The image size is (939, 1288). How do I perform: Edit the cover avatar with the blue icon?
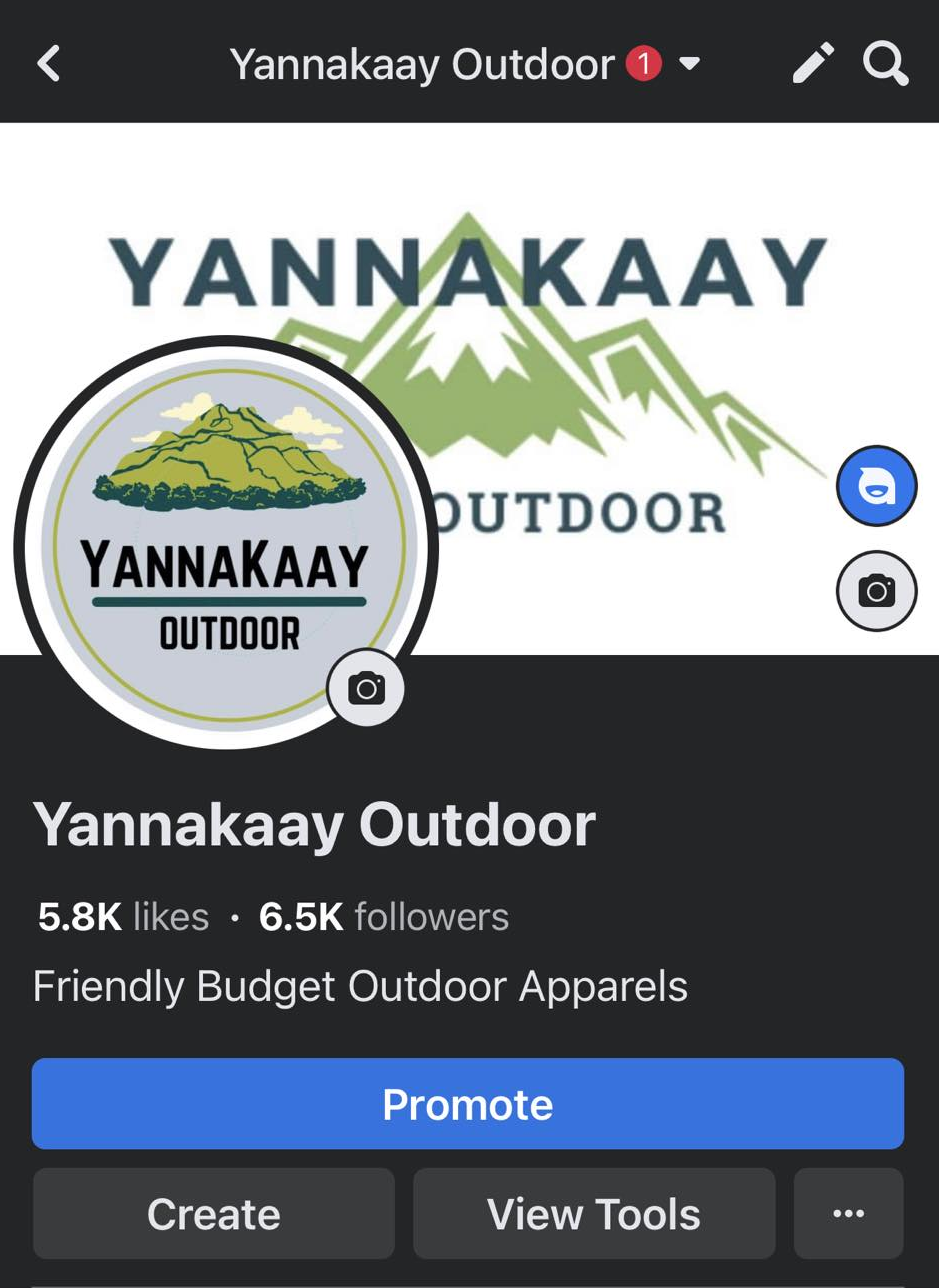(876, 486)
